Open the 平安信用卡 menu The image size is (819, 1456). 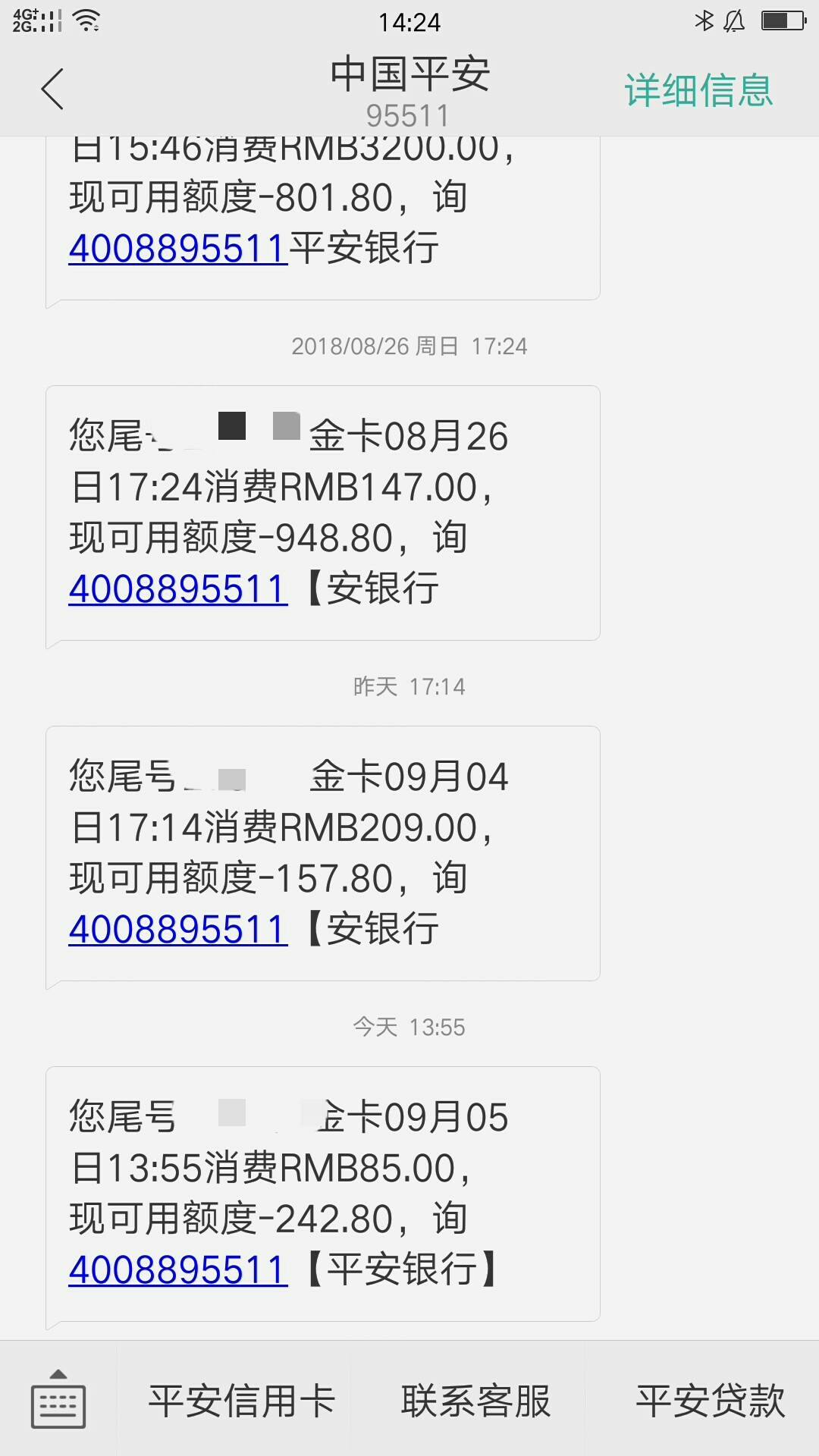click(241, 1400)
